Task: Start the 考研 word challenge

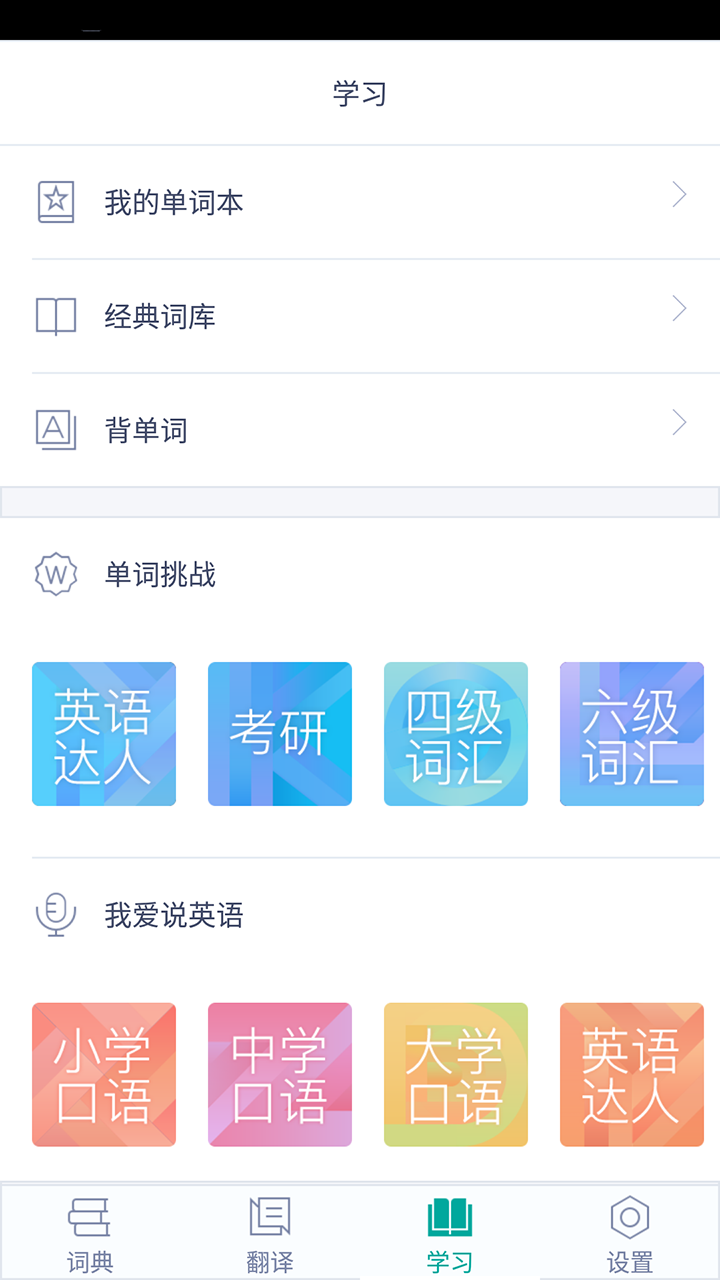Action: coord(279,733)
